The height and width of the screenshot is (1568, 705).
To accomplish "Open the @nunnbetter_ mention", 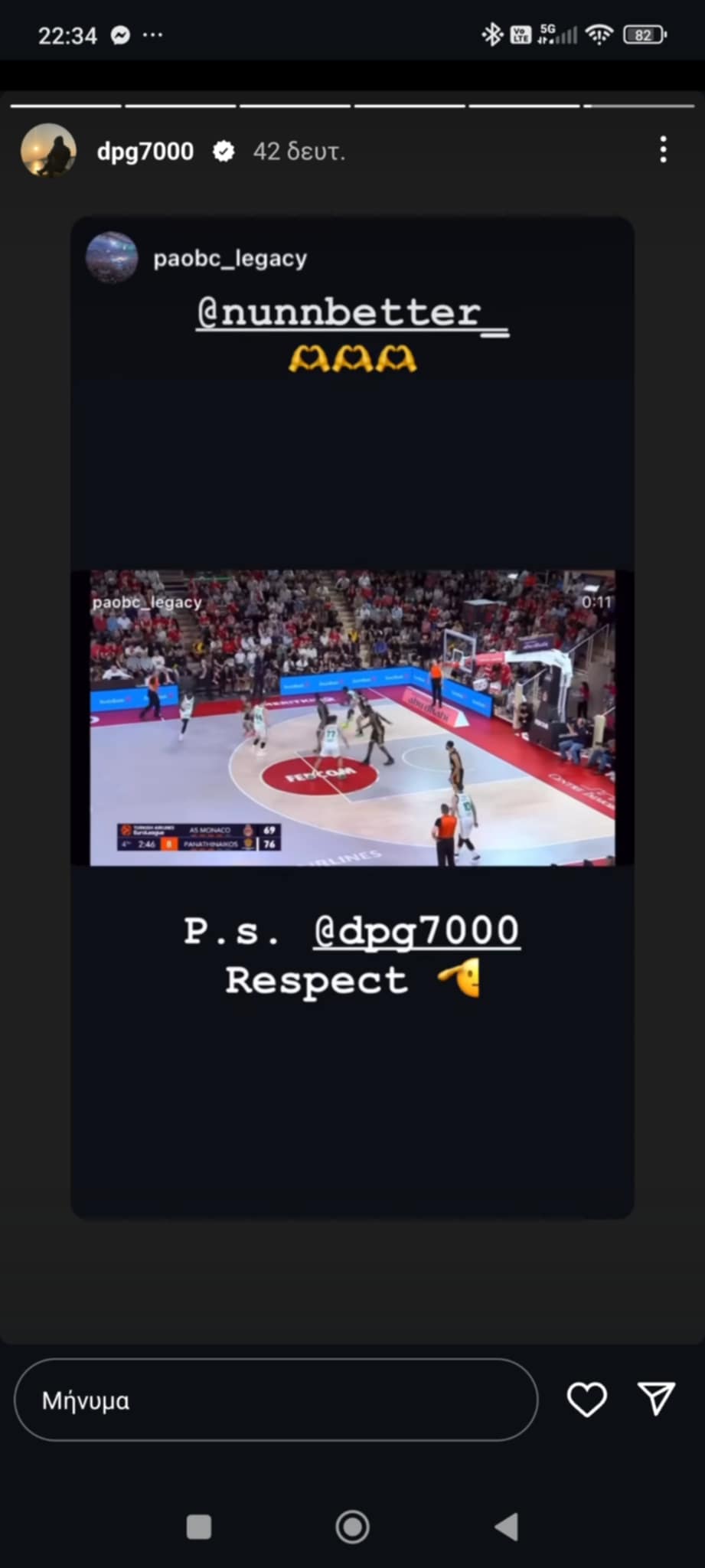I will tap(351, 313).
